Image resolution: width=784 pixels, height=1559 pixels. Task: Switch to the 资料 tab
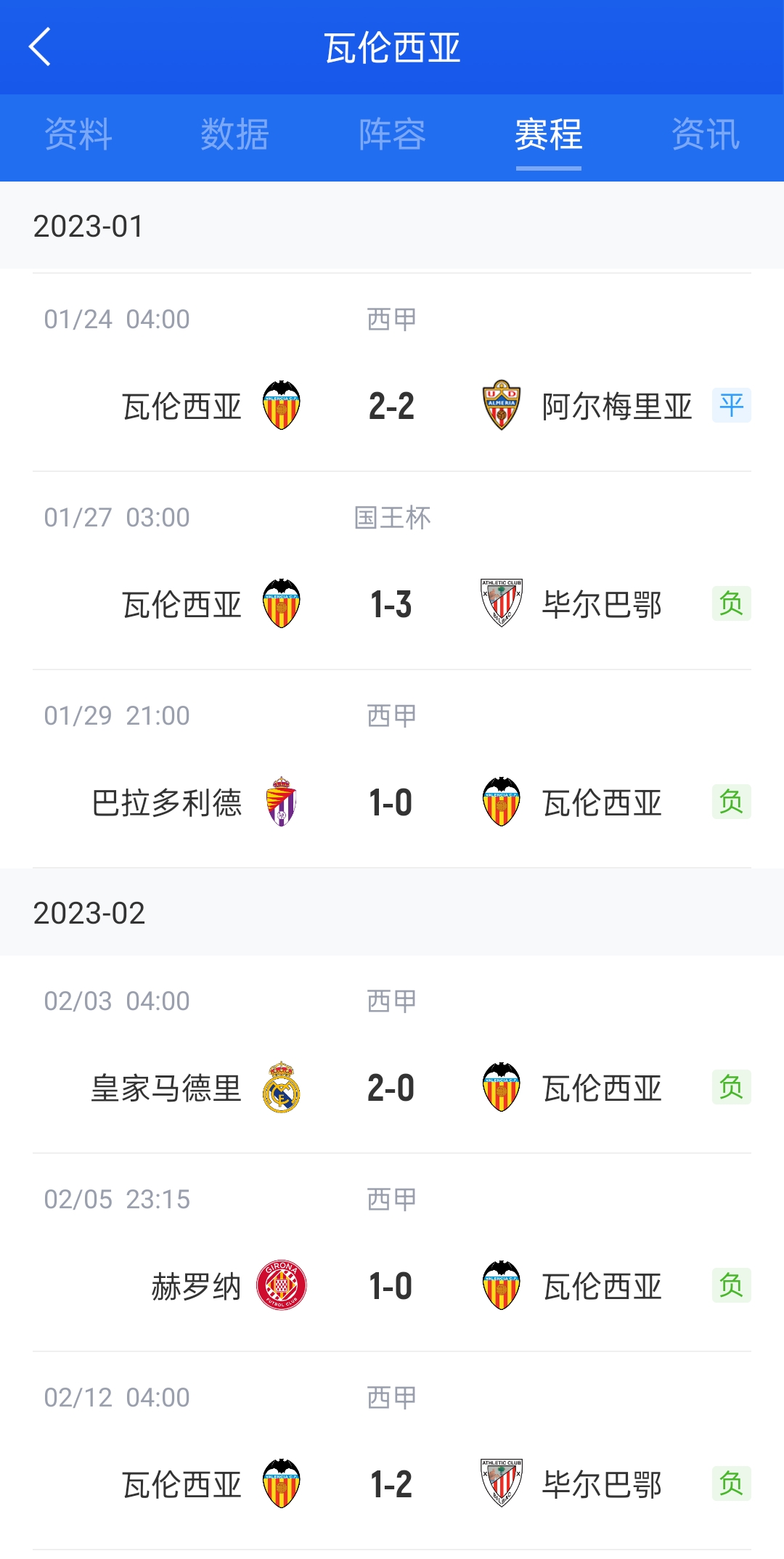click(78, 135)
